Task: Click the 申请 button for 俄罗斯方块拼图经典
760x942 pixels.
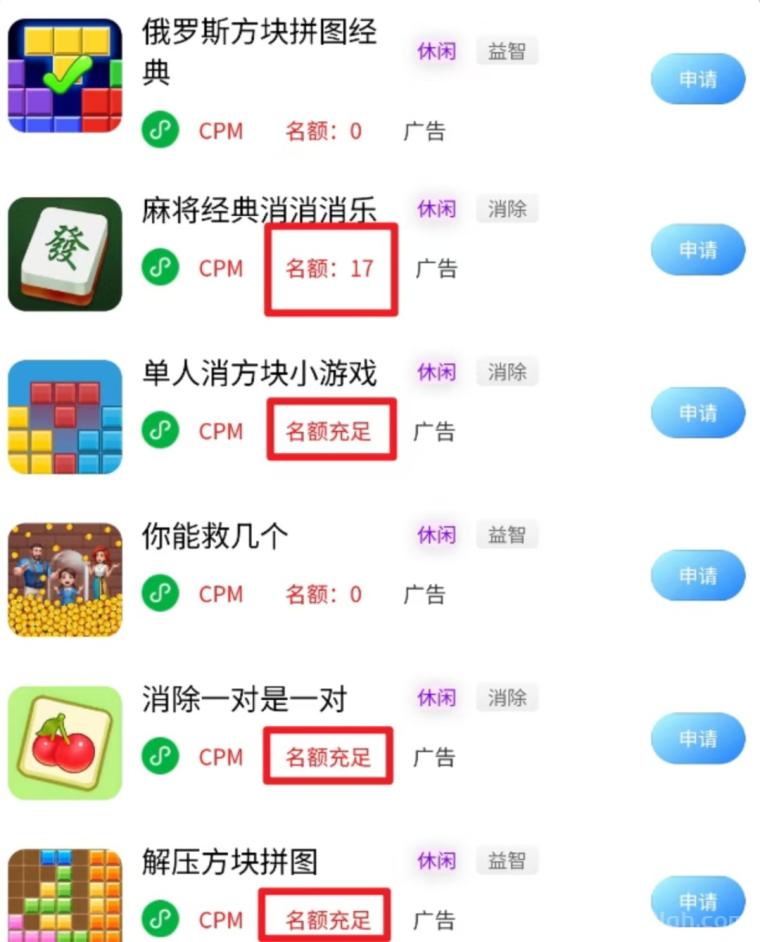Action: pos(697,80)
